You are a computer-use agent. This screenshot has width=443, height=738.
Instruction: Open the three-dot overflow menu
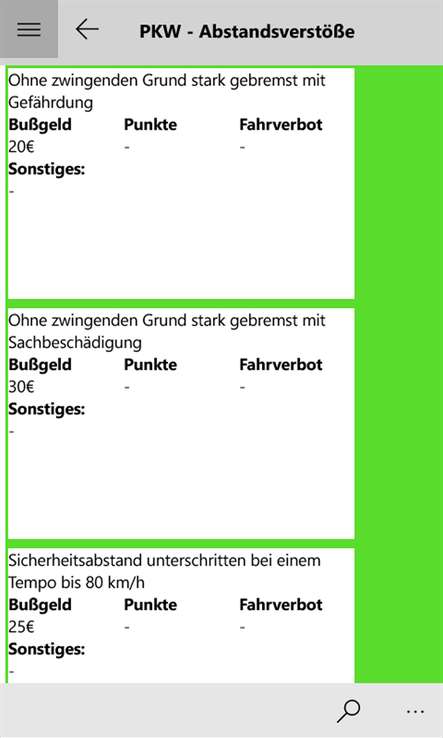pos(415,712)
